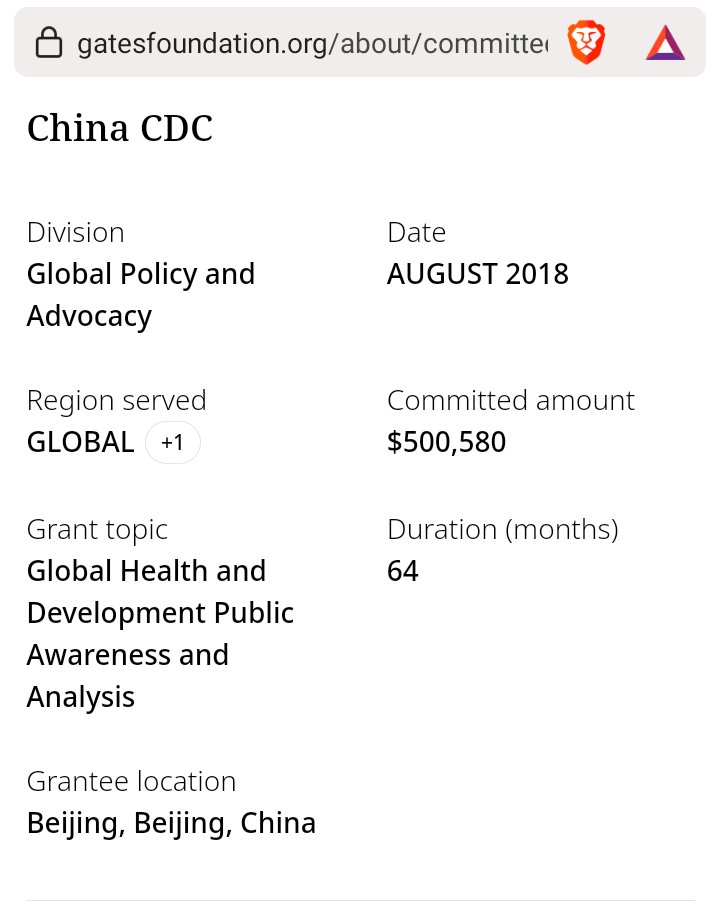This screenshot has height=906, width=720.
Task: Open the Brave Shields lion icon
Action: coord(586,43)
